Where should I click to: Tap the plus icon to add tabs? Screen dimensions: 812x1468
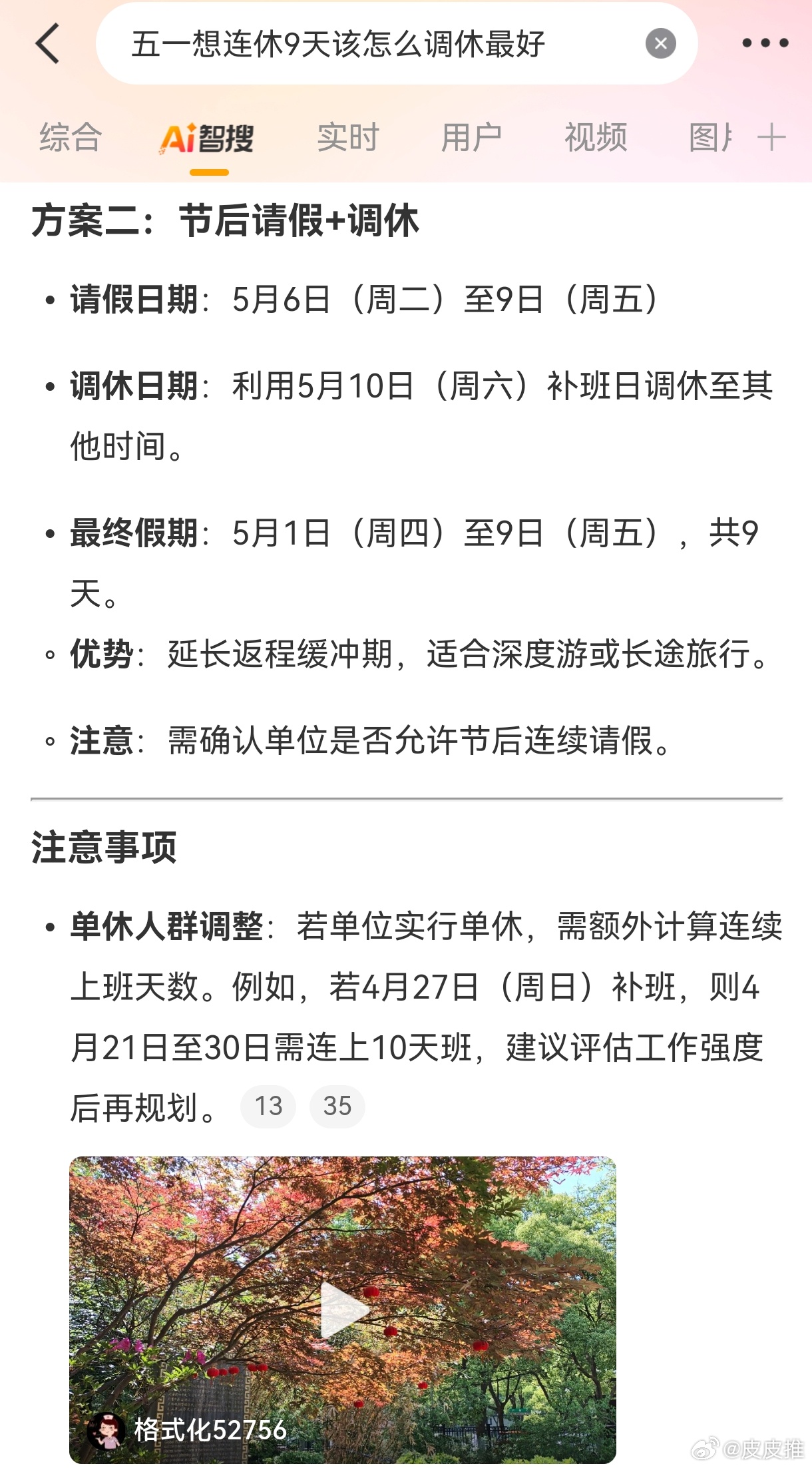771,138
